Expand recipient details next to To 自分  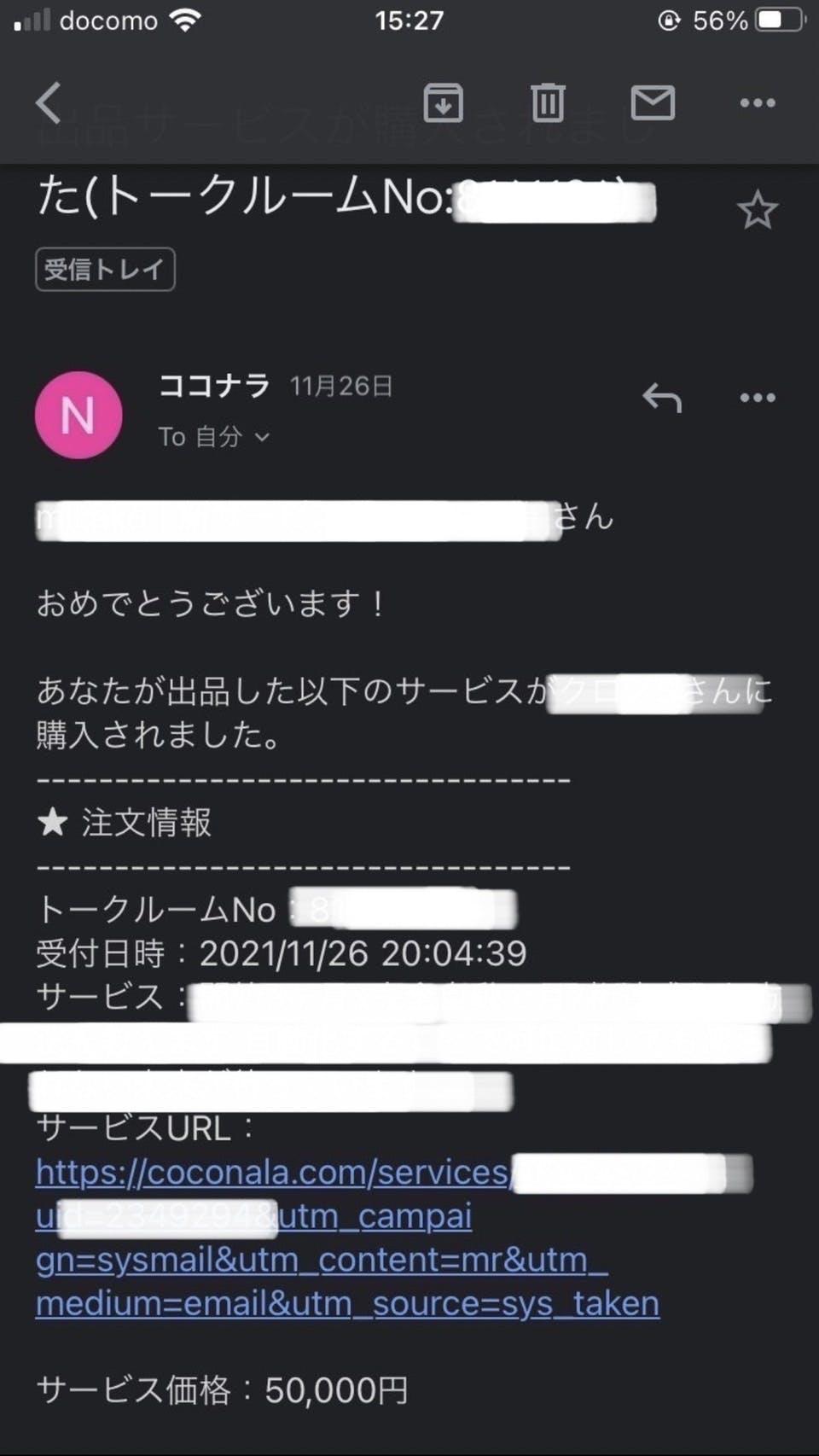click(x=262, y=437)
